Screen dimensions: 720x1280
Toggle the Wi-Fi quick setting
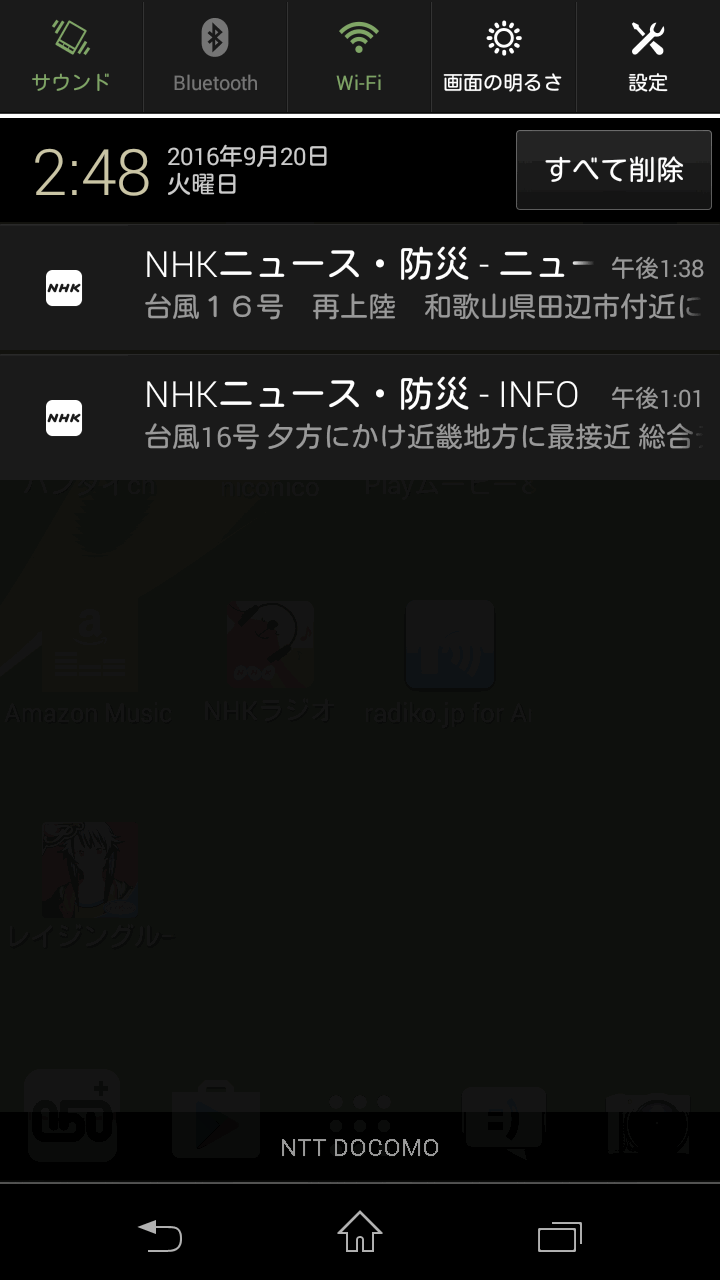pos(359,57)
